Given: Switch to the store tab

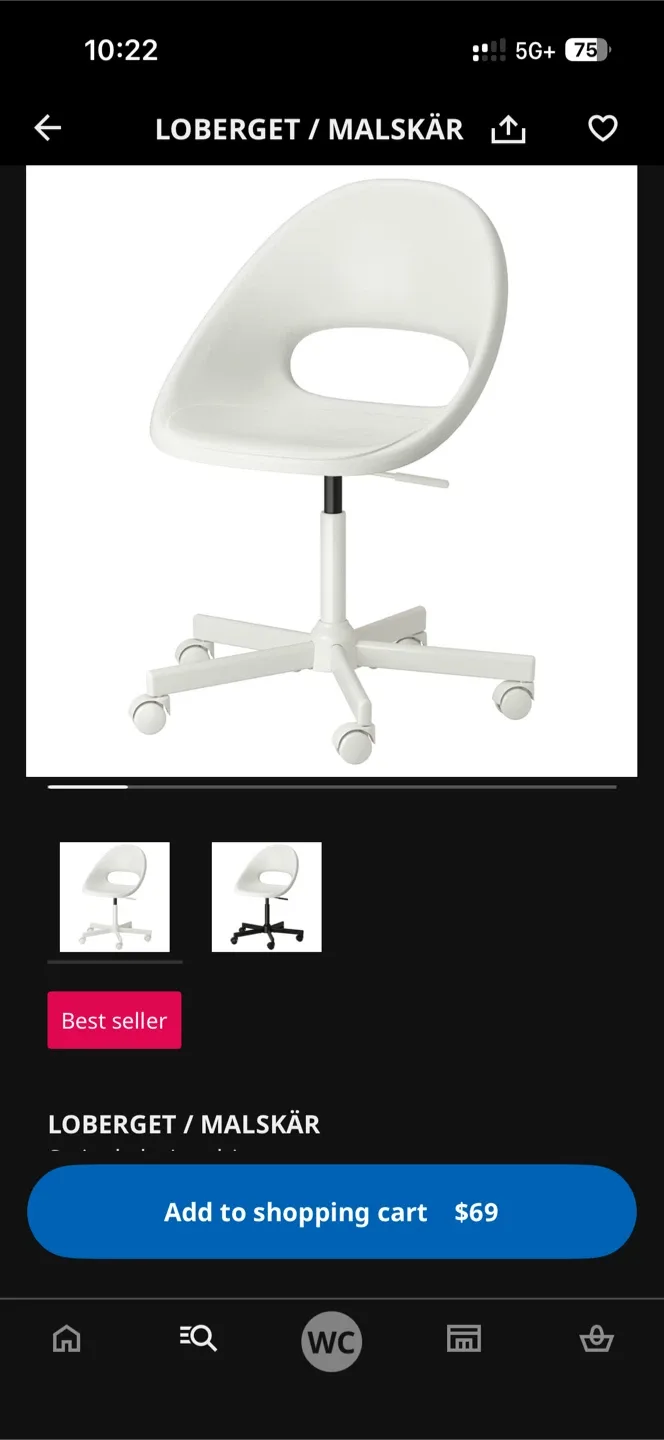Looking at the screenshot, I should (x=463, y=1338).
